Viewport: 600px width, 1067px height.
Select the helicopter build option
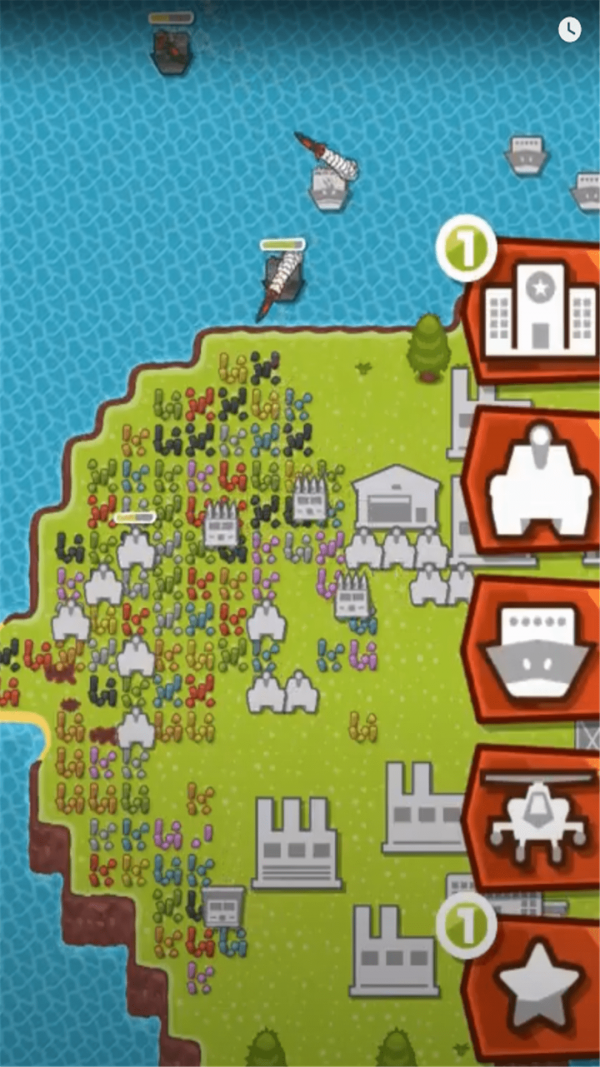538,818
